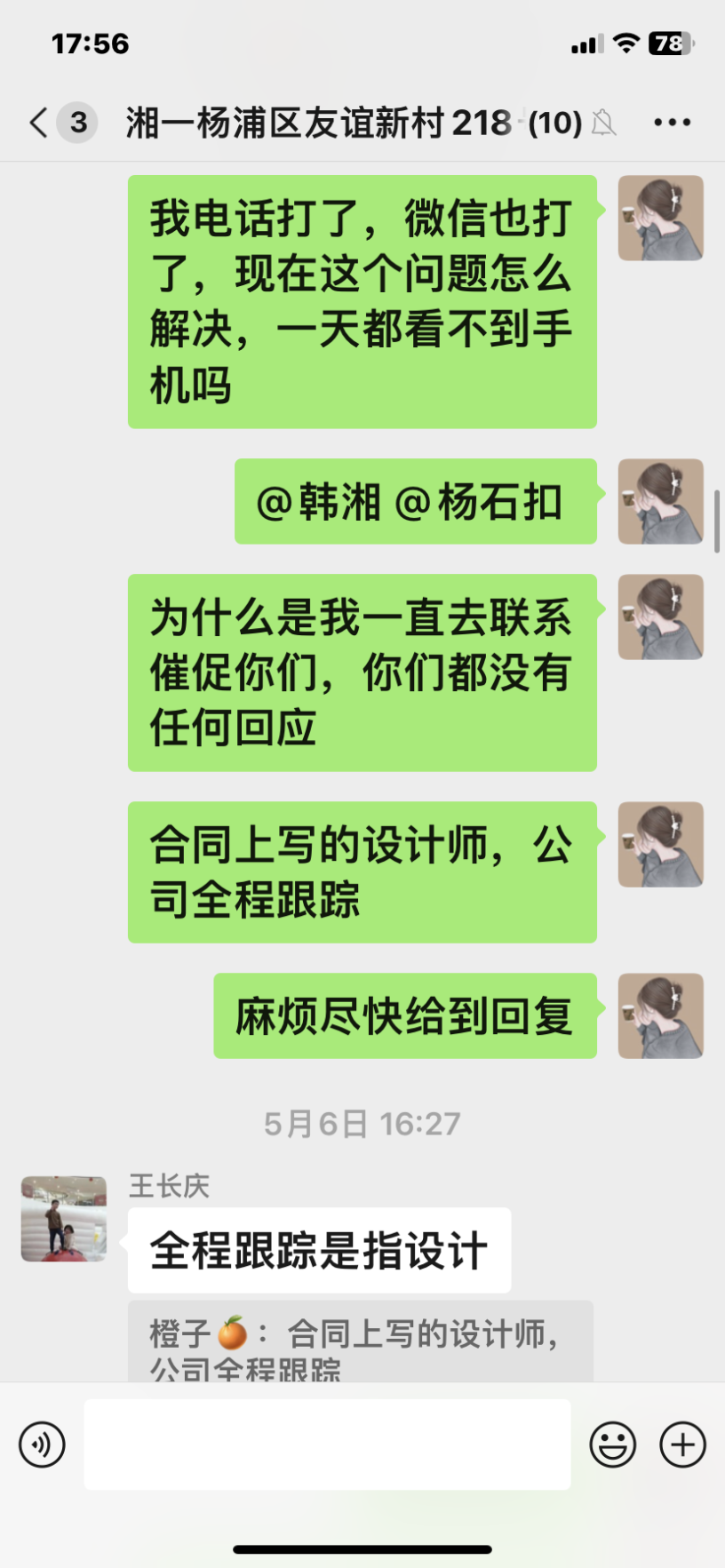
Task: View 王长庆's profile avatar
Action: pos(64,1219)
